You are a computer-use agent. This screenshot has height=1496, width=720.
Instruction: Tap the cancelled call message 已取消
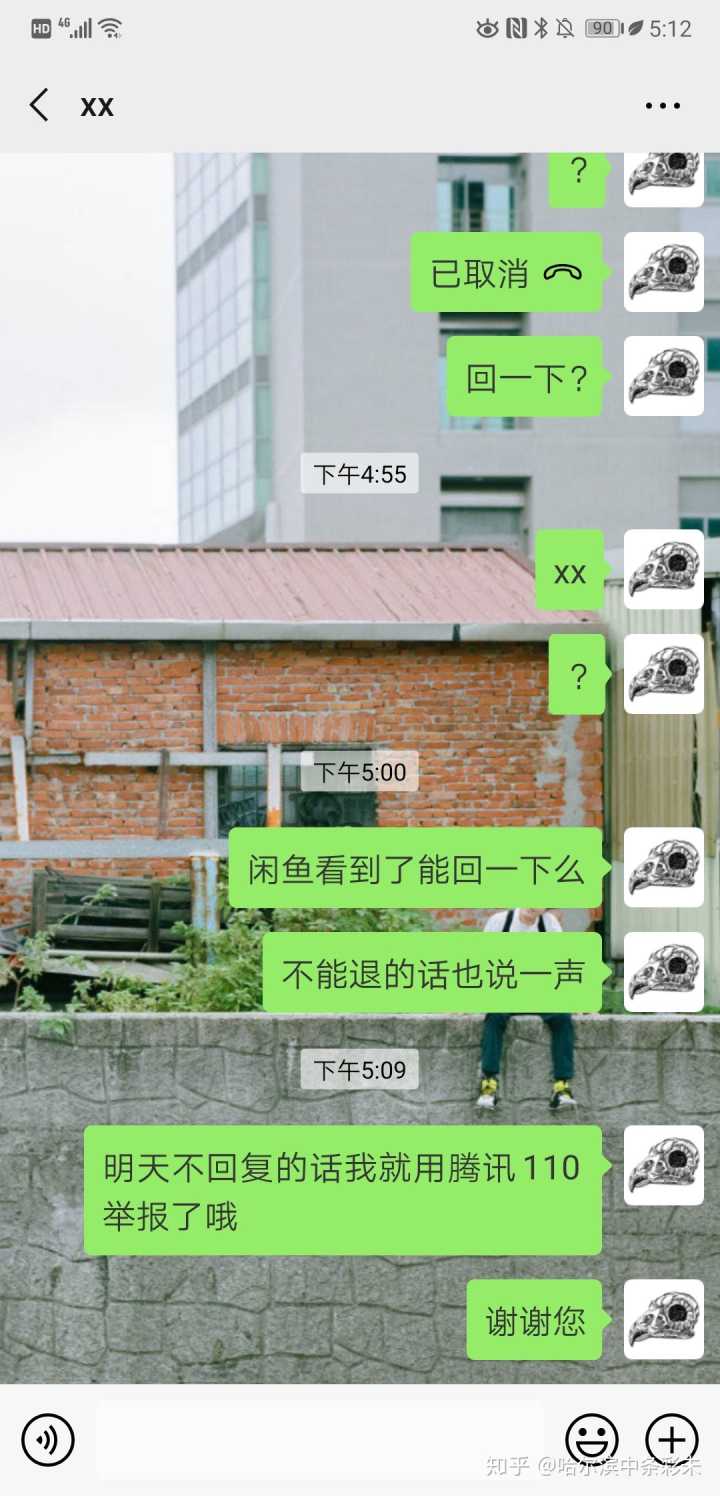point(506,273)
